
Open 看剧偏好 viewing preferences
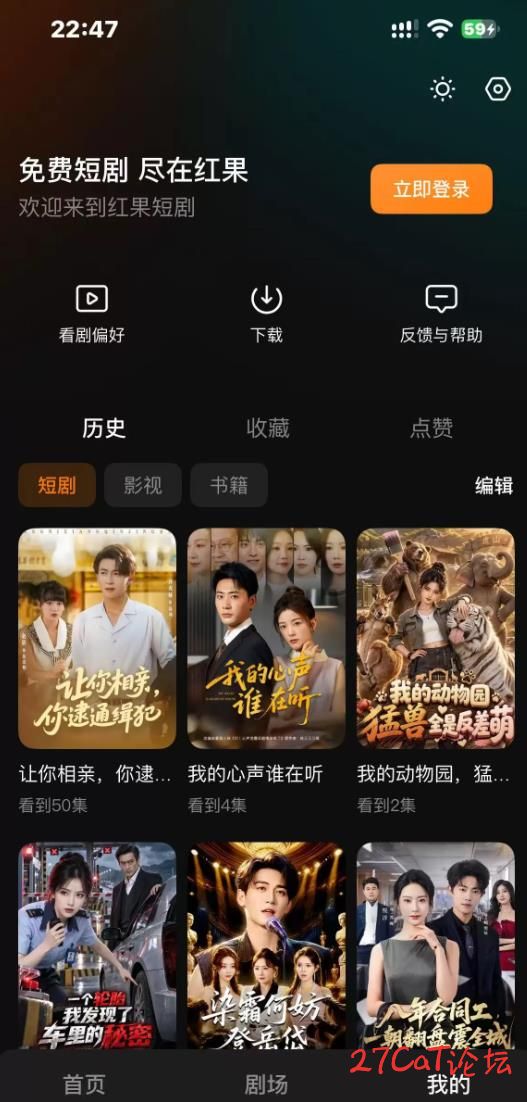point(92,314)
